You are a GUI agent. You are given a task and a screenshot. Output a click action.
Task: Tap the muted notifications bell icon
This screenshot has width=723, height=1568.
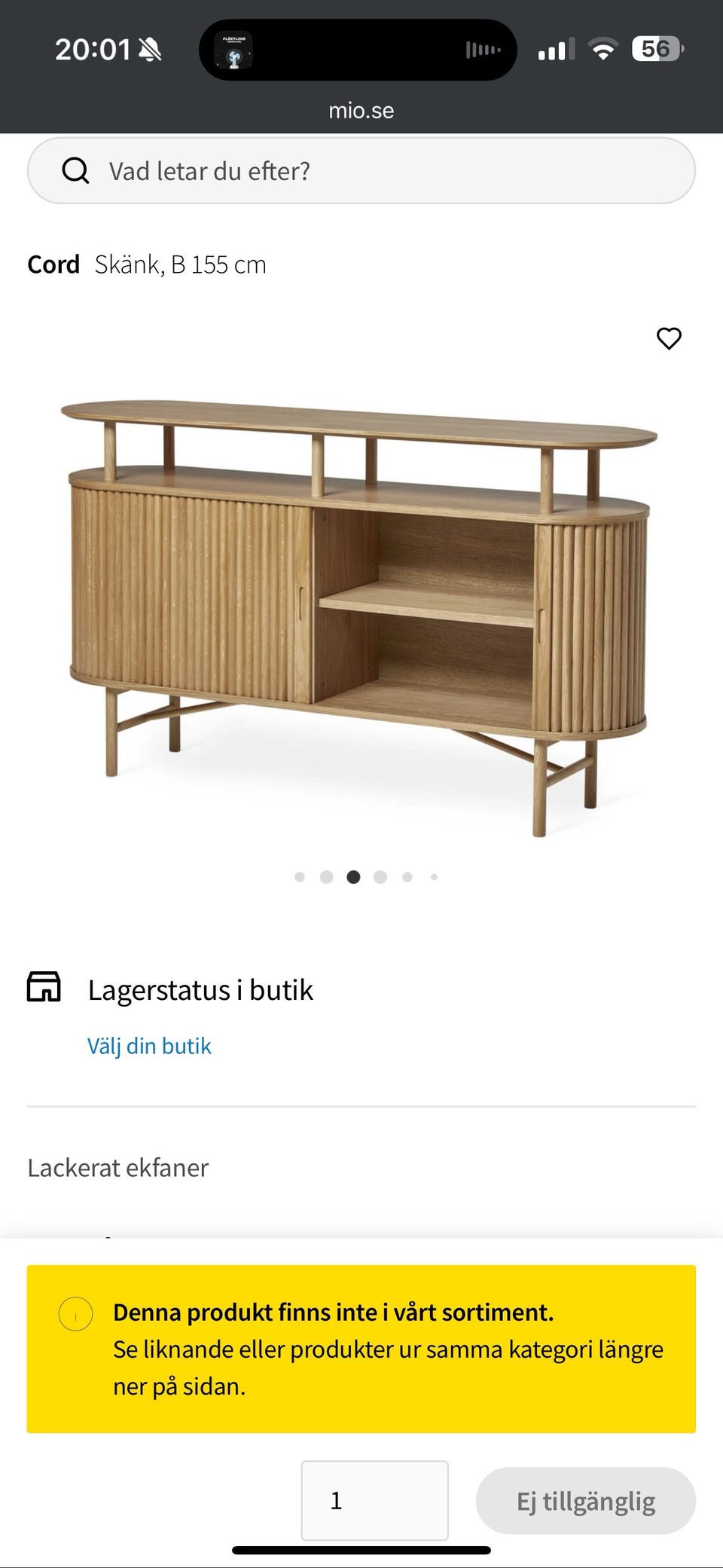tap(150, 47)
